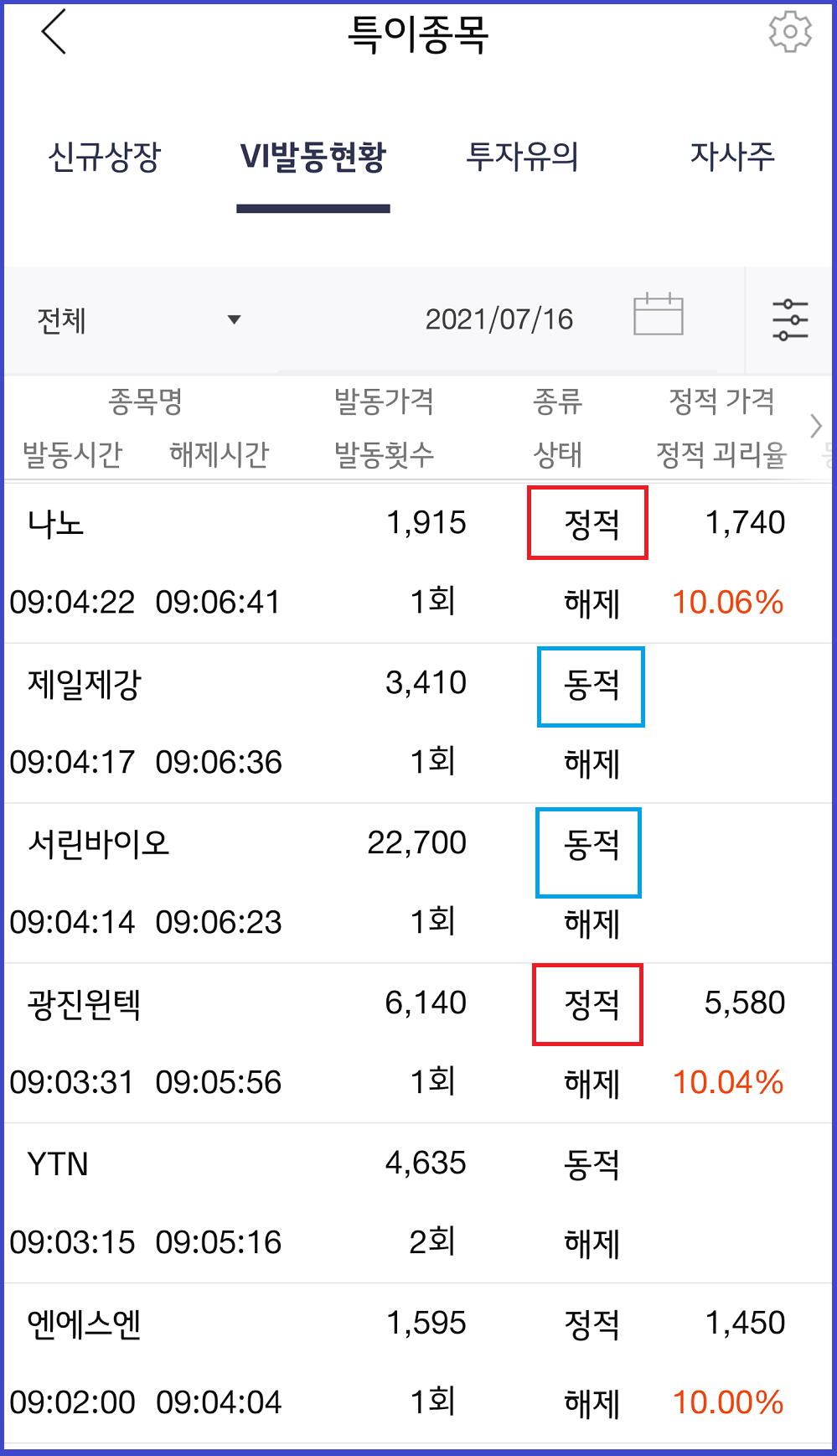Open the filter sliders icon
This screenshot has width=837, height=1456.
tap(790, 319)
